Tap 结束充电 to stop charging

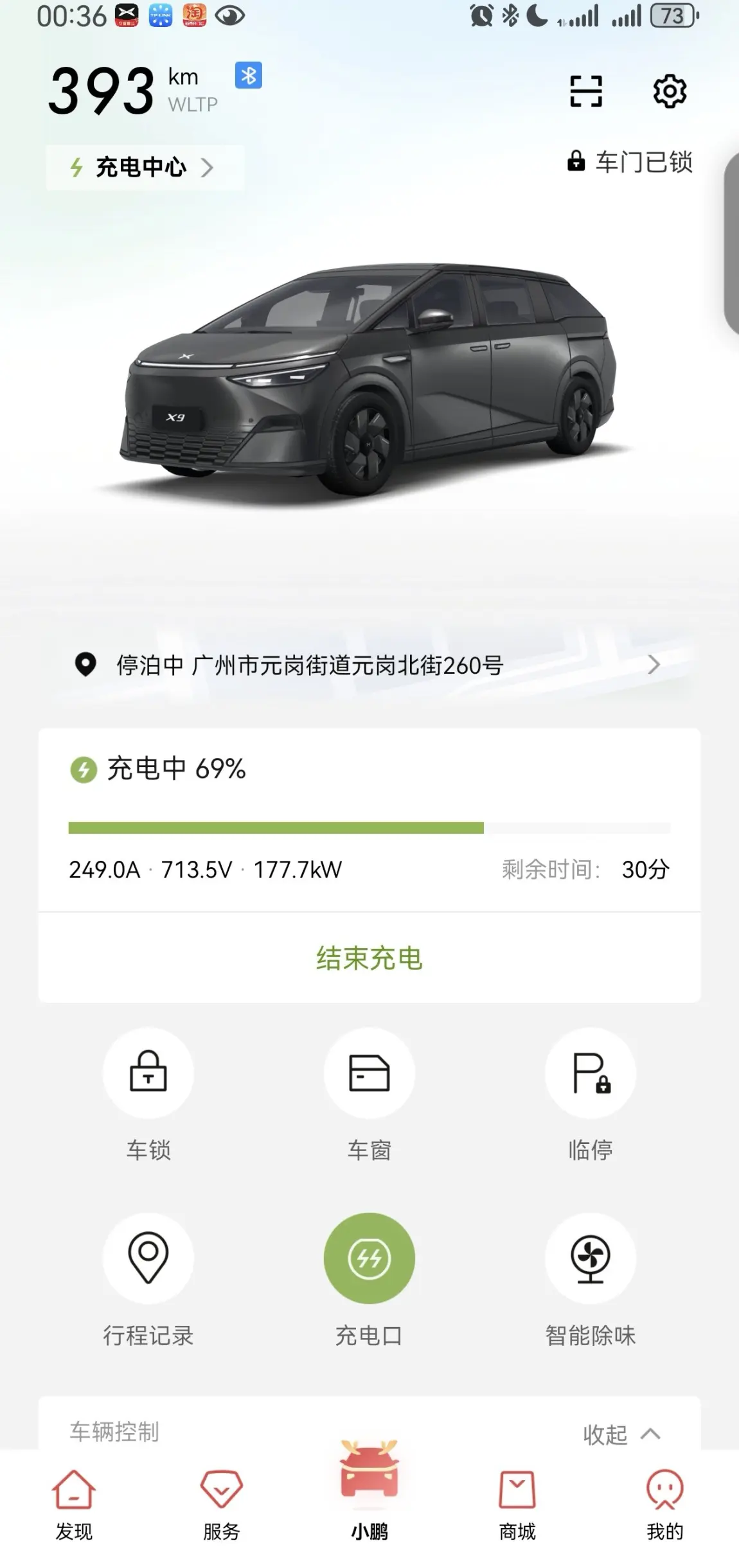(x=369, y=958)
